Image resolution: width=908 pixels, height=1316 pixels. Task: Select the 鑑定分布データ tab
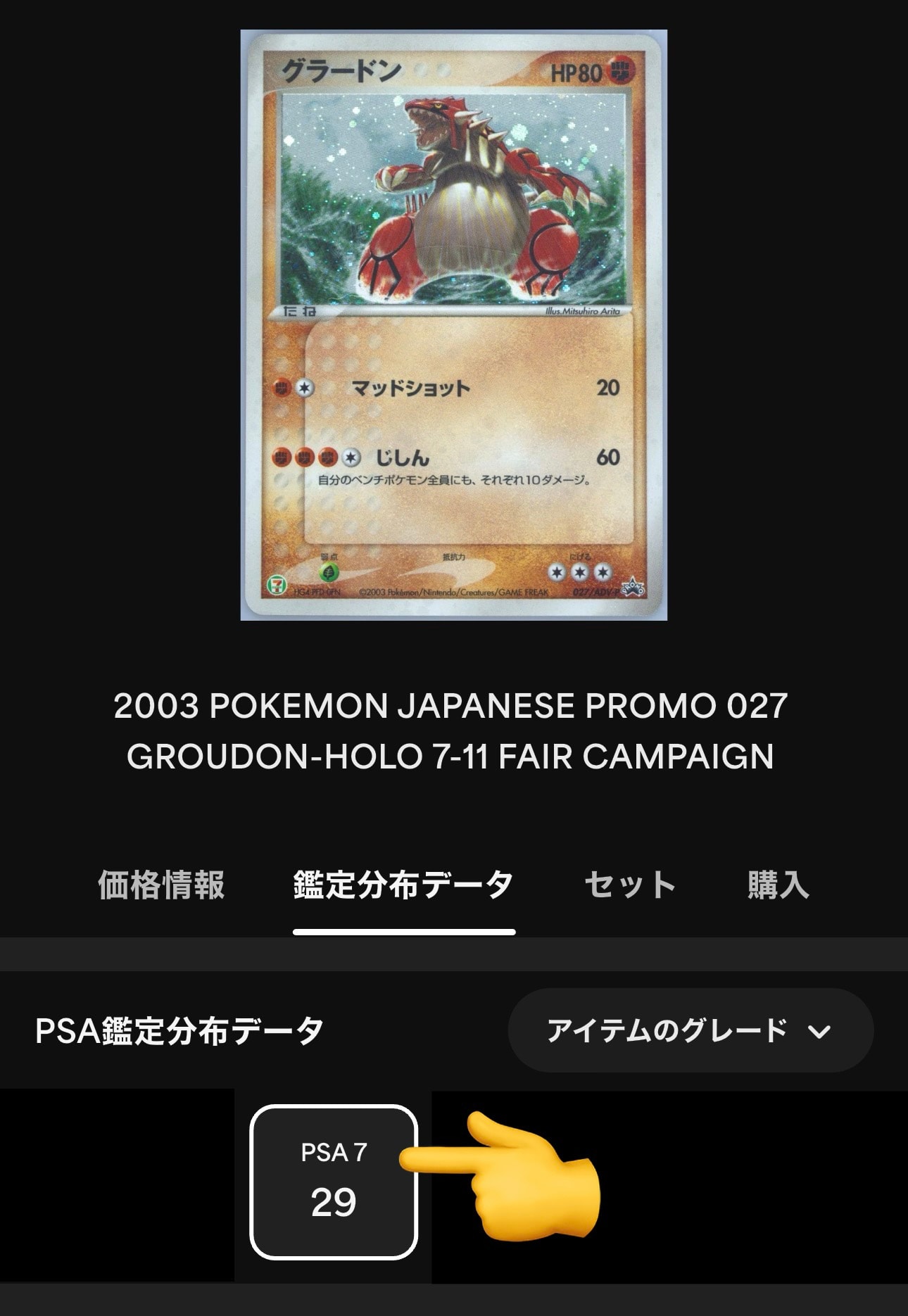404,885
